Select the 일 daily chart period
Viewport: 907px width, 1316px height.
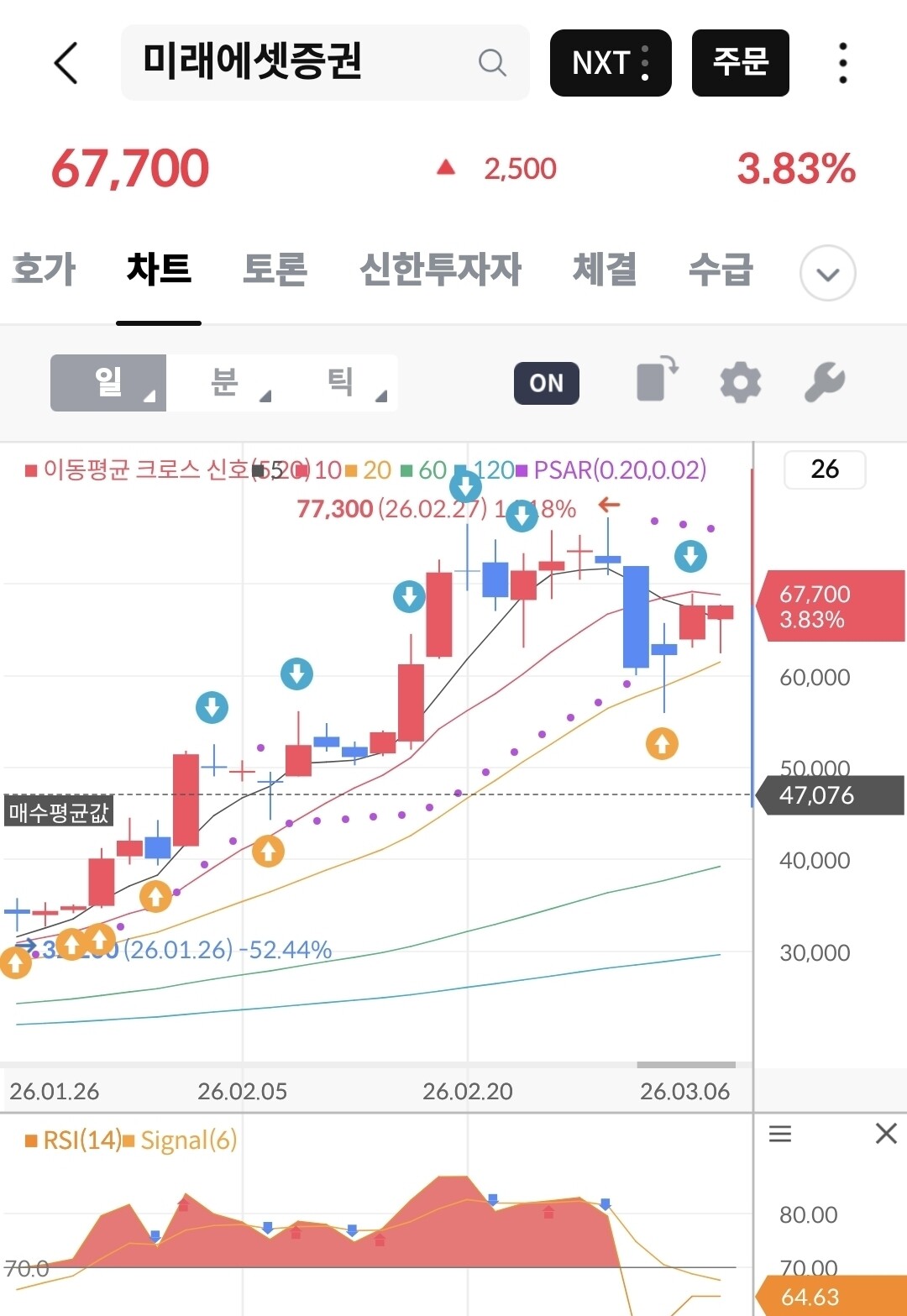[x=108, y=383]
